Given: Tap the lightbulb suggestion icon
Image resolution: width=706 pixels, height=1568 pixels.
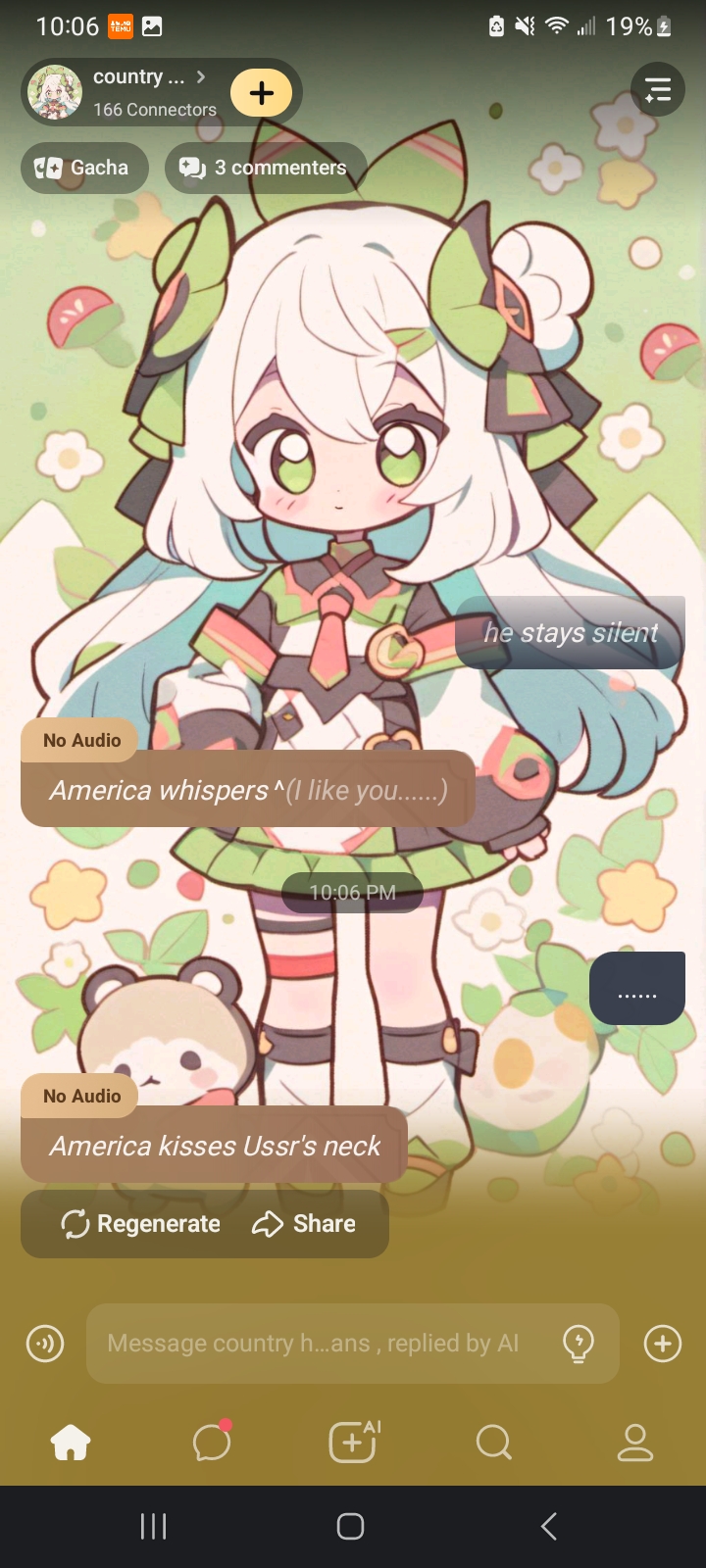Looking at the screenshot, I should [x=579, y=1344].
